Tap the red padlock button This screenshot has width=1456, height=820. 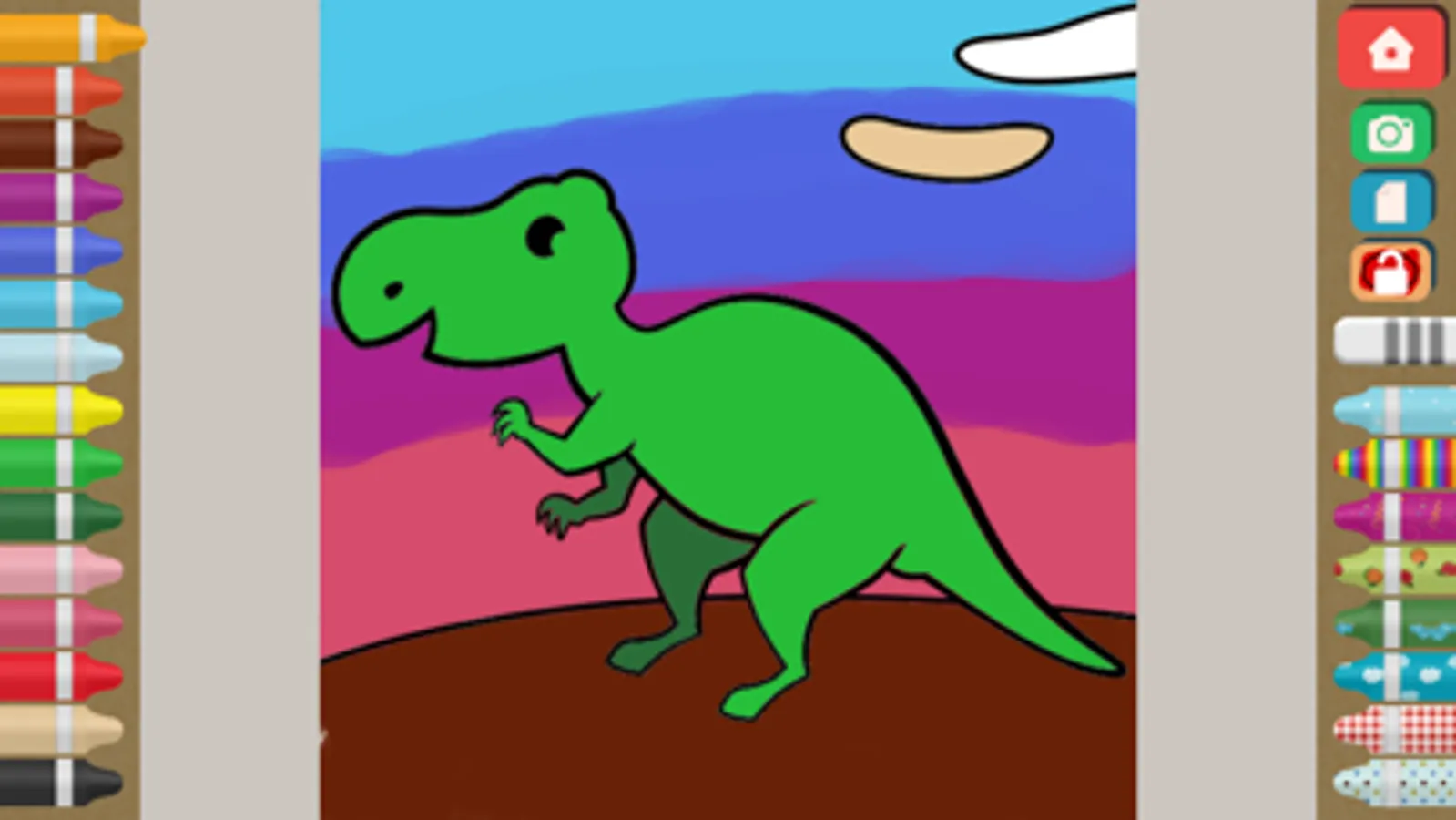(x=1390, y=271)
